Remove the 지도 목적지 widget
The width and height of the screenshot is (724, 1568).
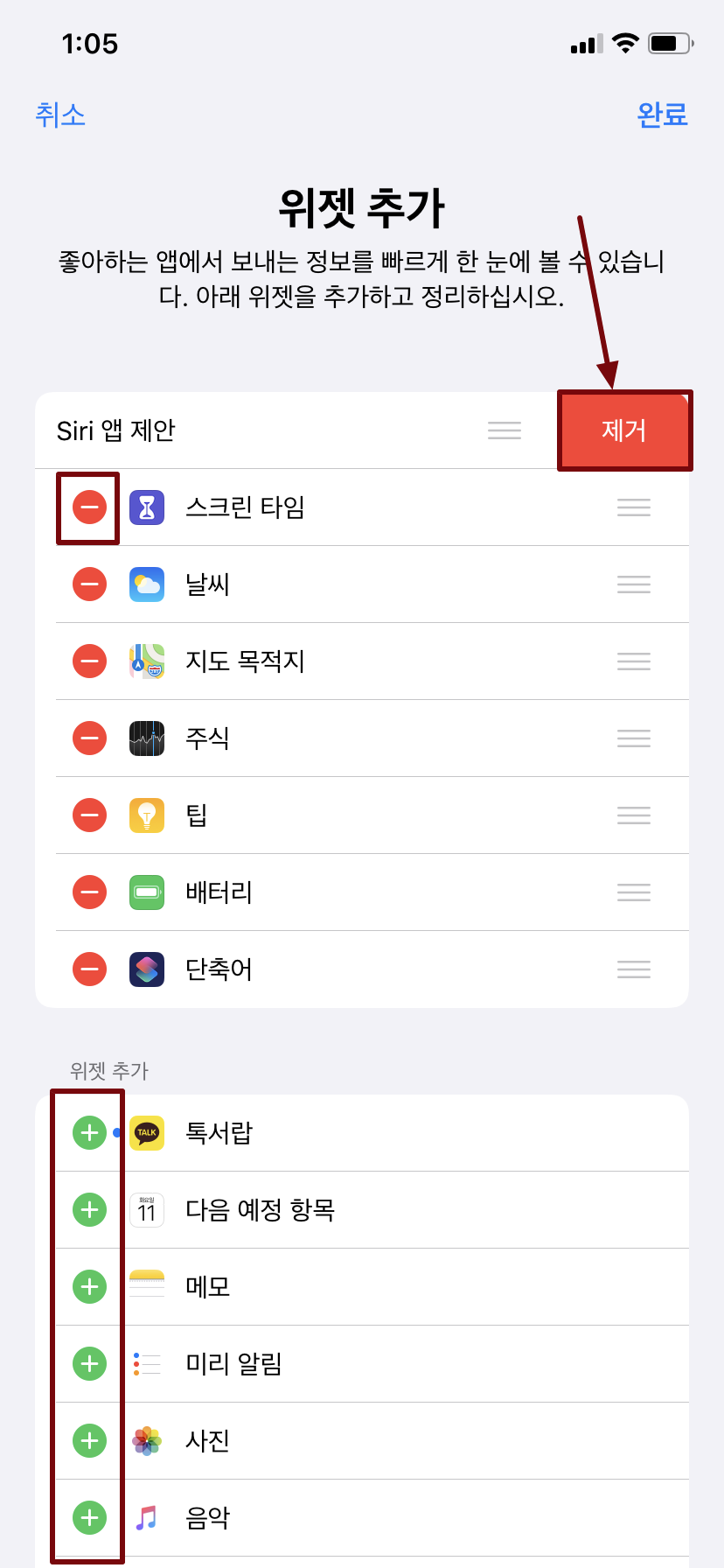[x=89, y=661]
